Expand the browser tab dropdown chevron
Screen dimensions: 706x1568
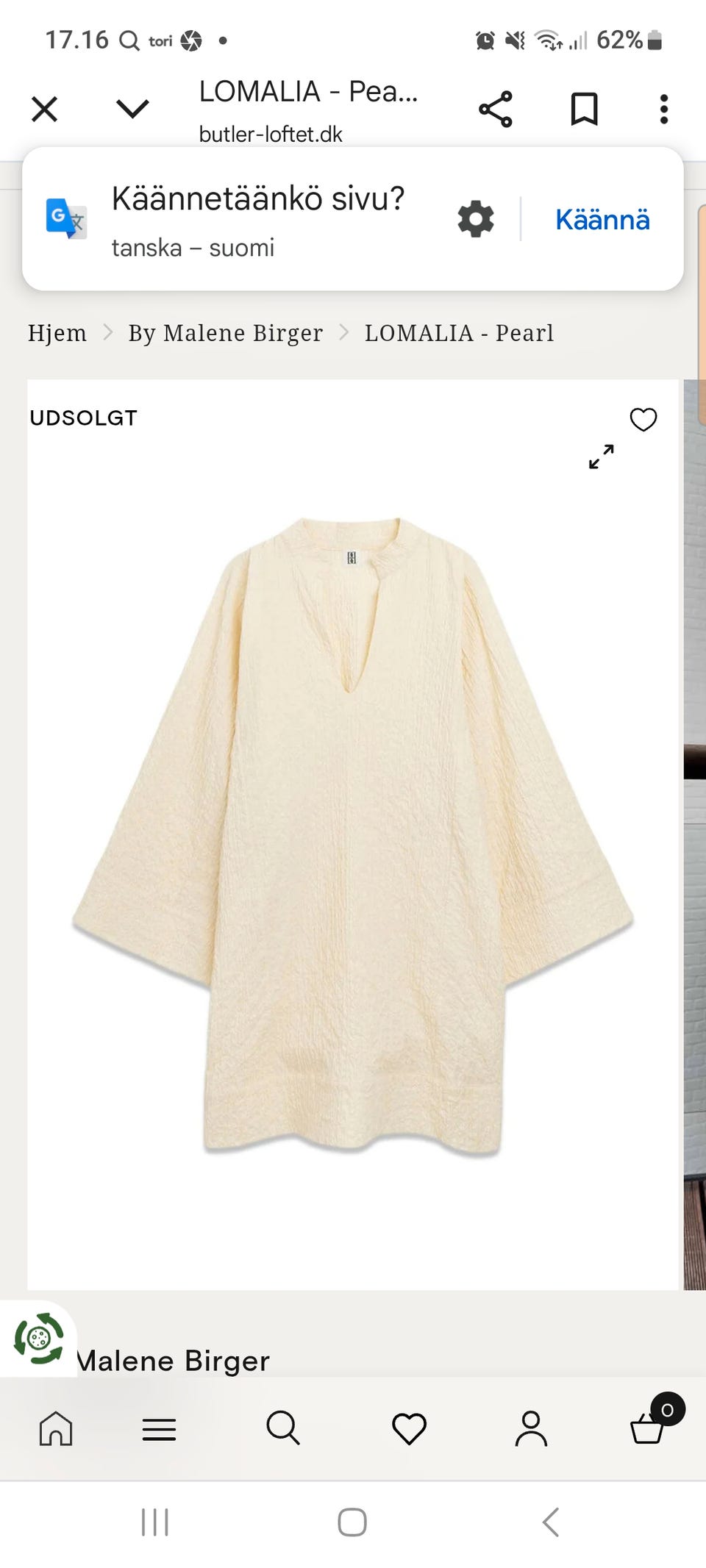pos(132,110)
